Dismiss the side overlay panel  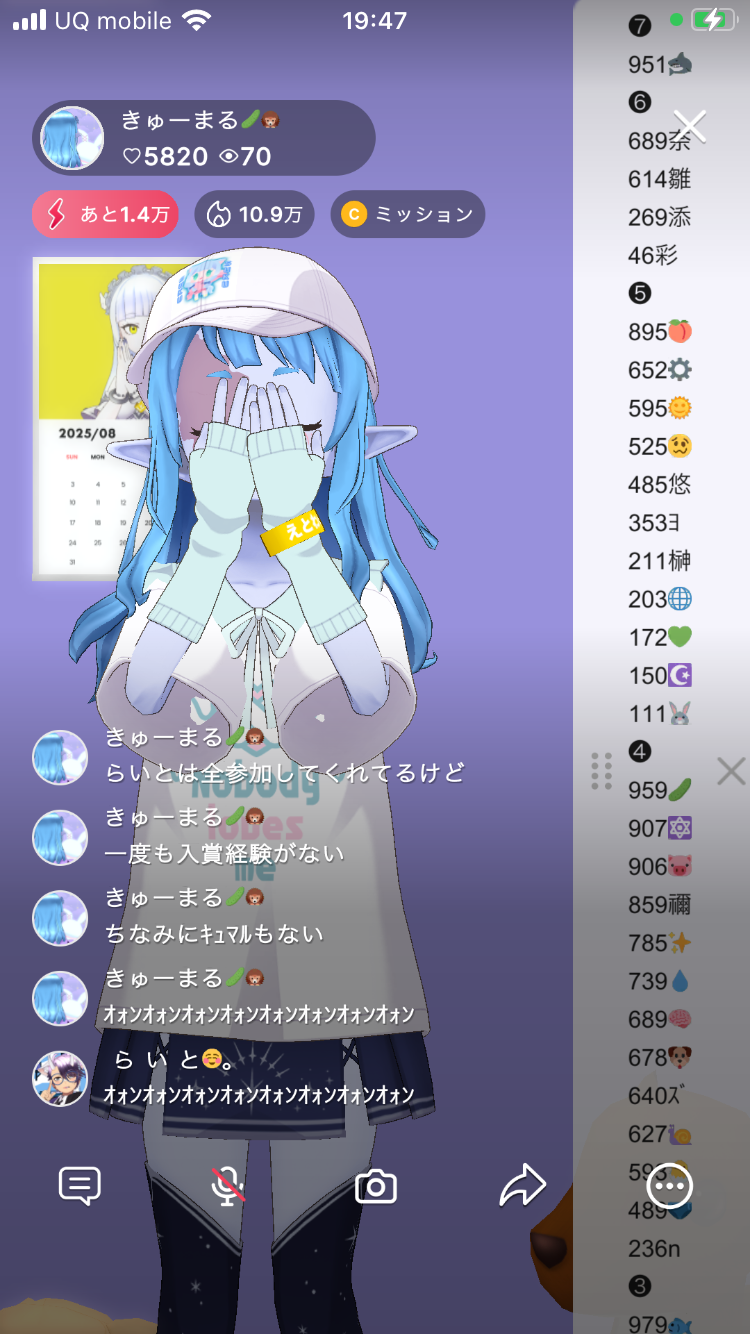[x=731, y=771]
